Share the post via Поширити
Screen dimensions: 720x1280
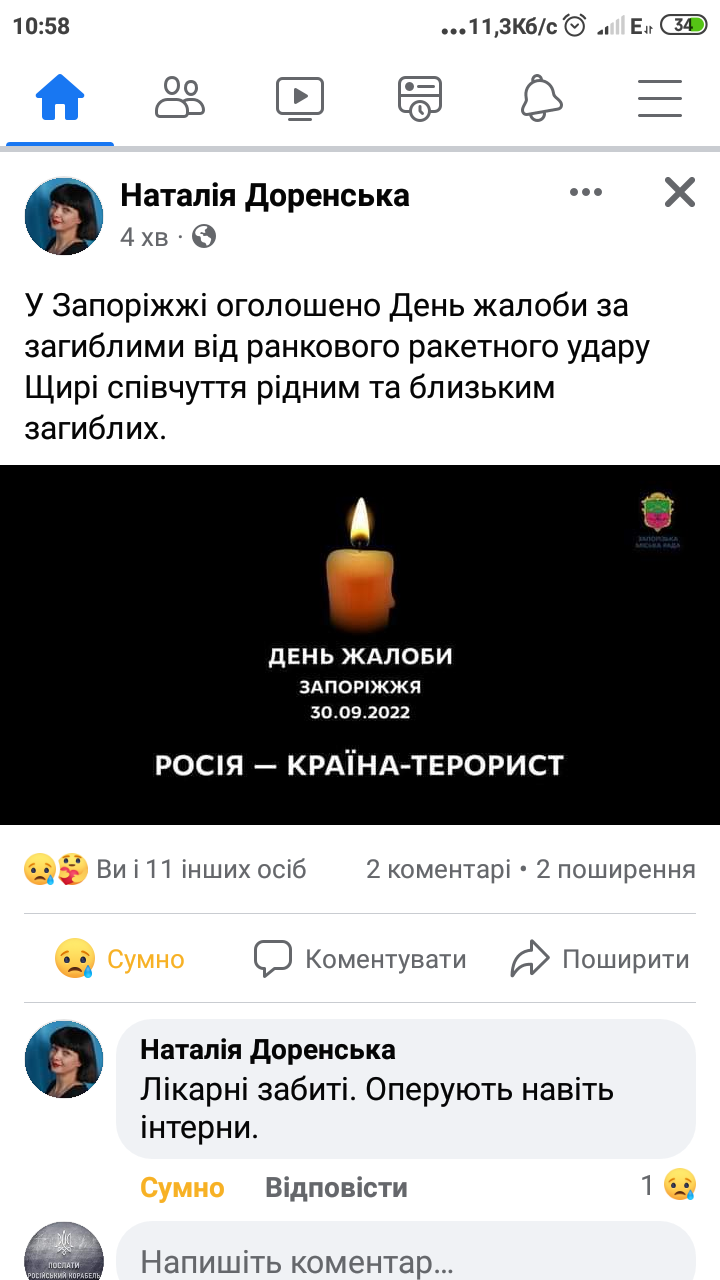point(600,960)
